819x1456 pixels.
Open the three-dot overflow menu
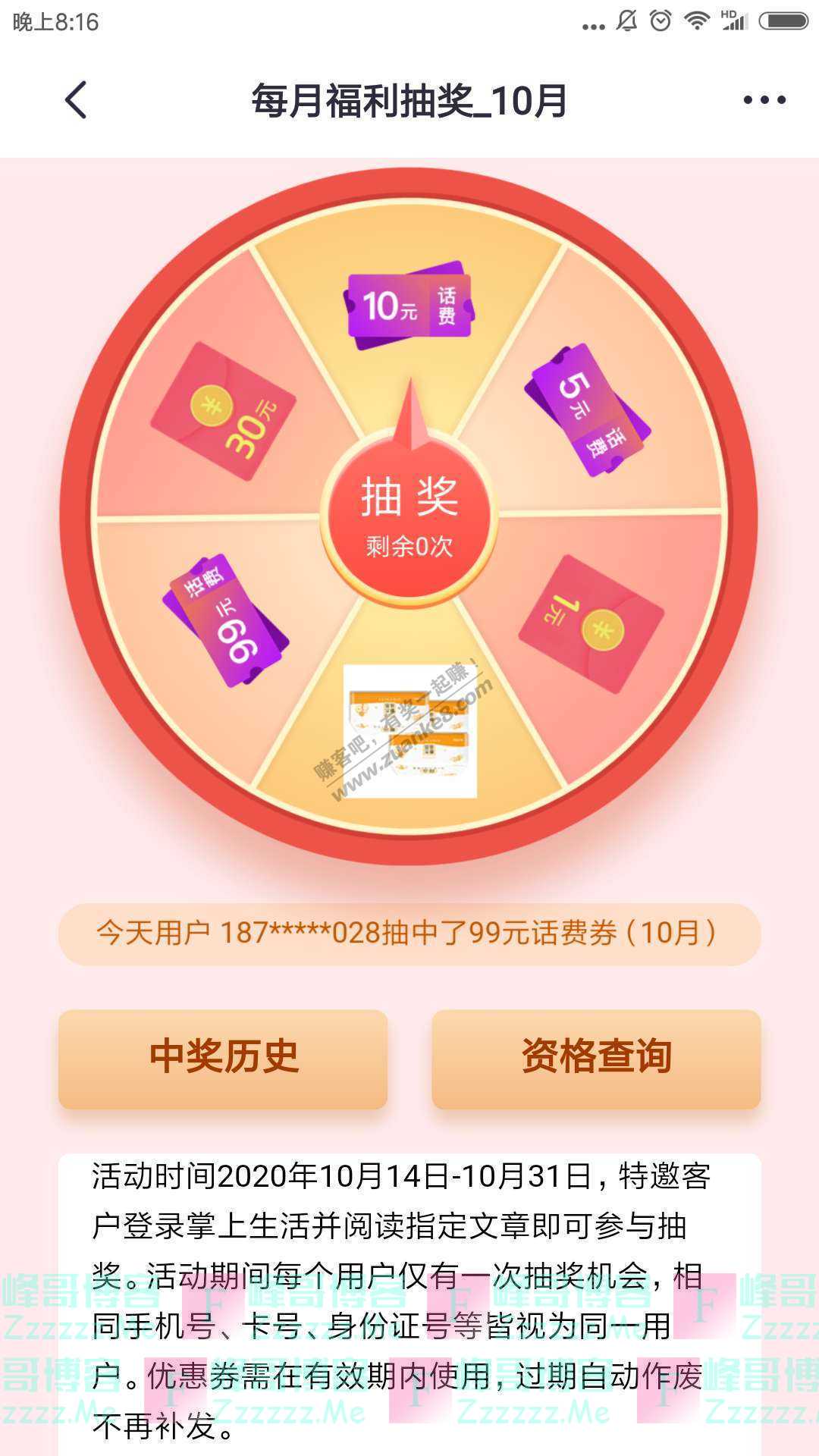(764, 100)
